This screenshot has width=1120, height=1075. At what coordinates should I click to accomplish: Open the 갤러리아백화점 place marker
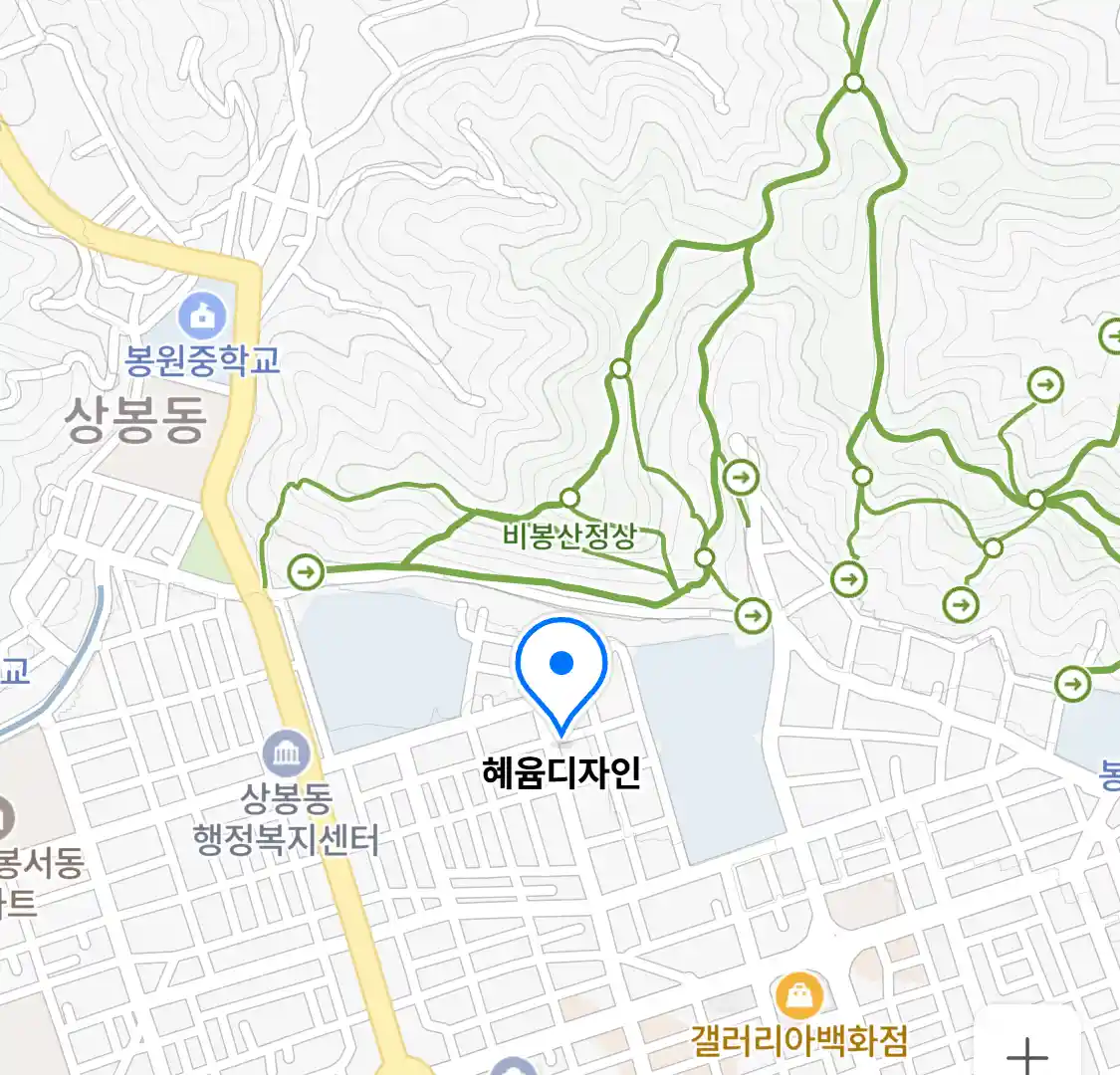[x=798, y=993]
